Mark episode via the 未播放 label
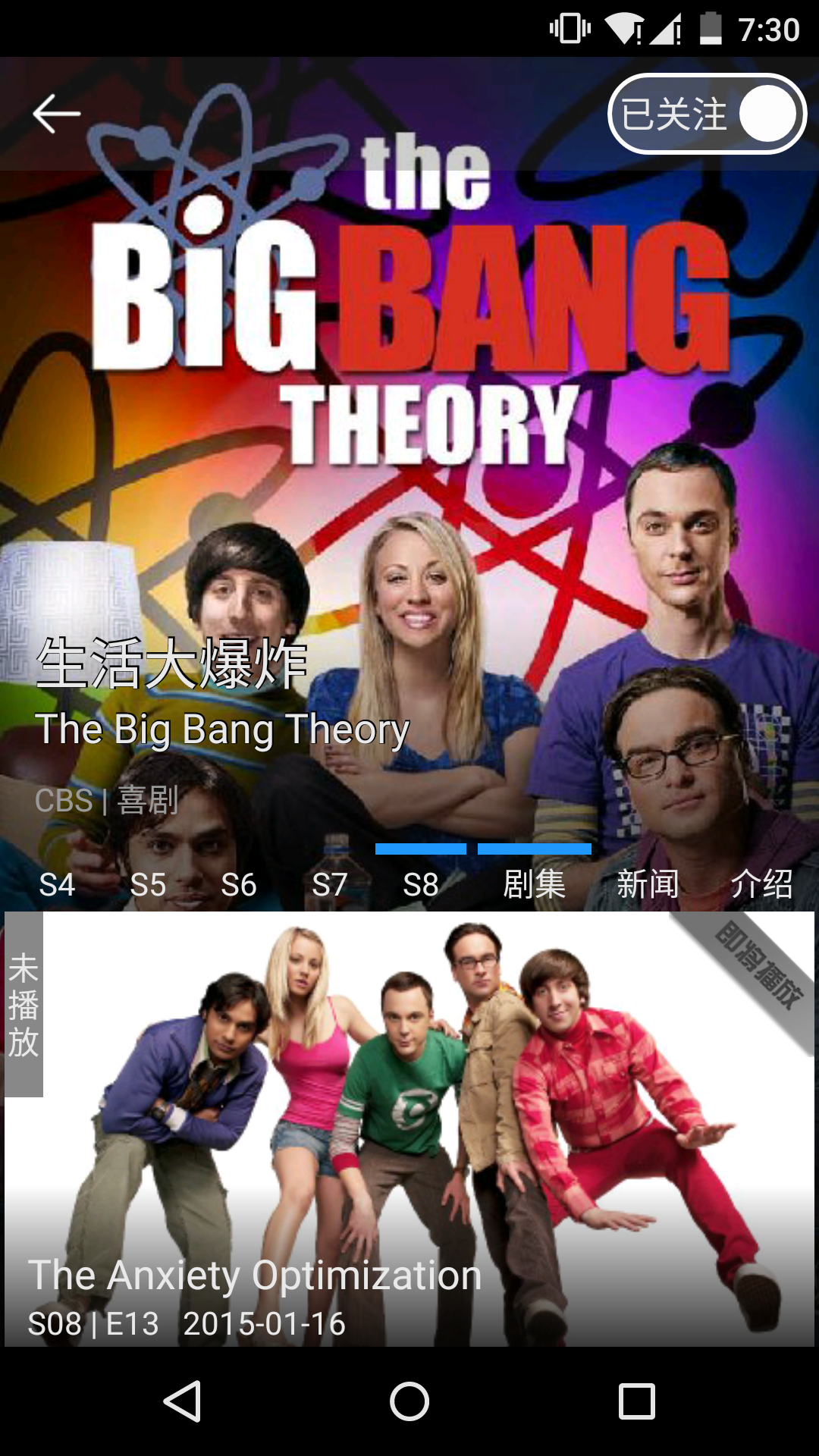Viewport: 819px width, 1456px height. [24, 1005]
